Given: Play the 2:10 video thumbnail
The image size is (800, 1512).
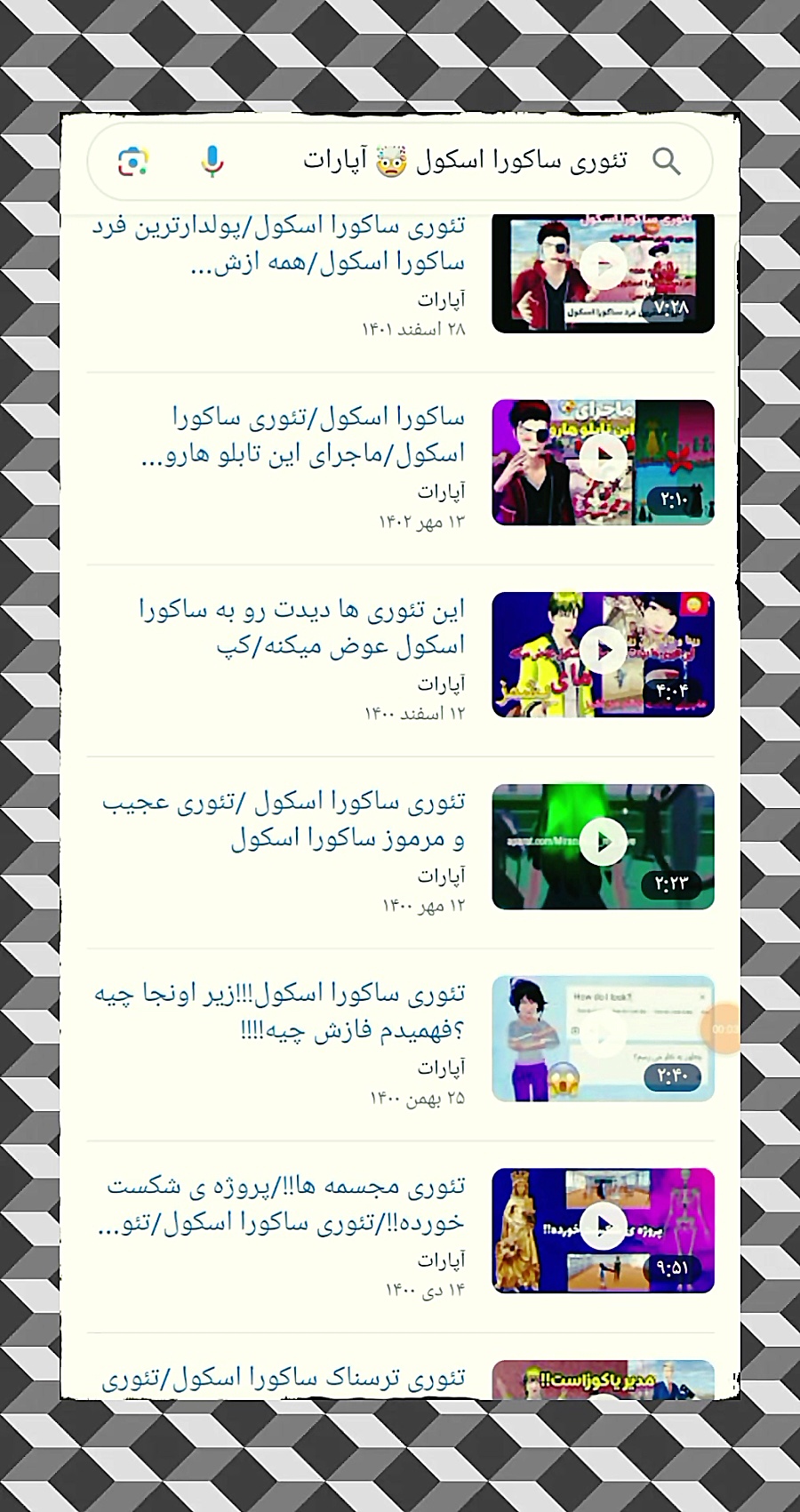Looking at the screenshot, I should pyautogui.click(x=603, y=460).
